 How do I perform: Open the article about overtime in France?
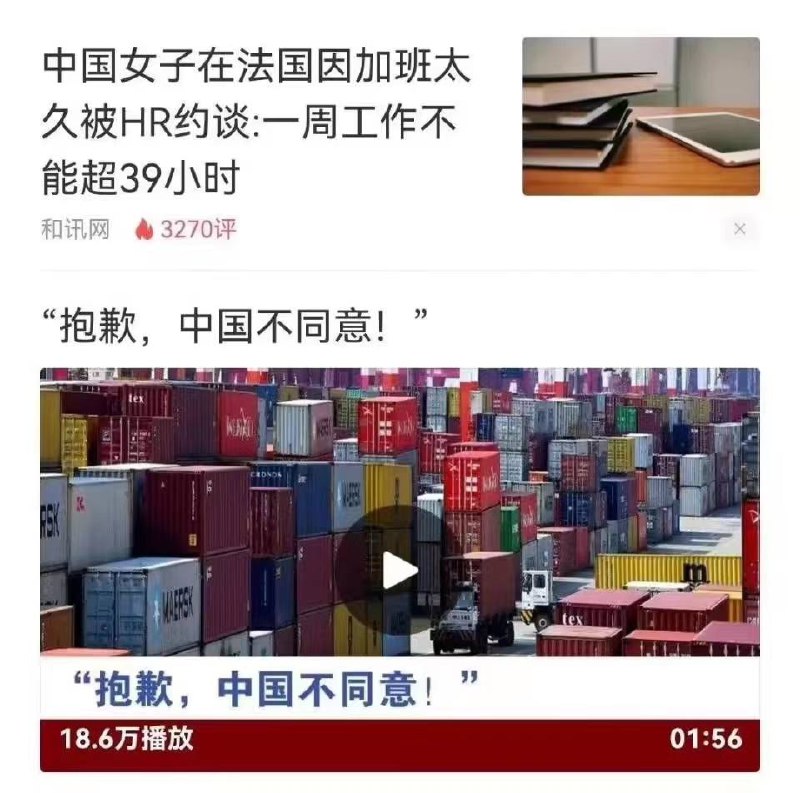[x=256, y=122]
